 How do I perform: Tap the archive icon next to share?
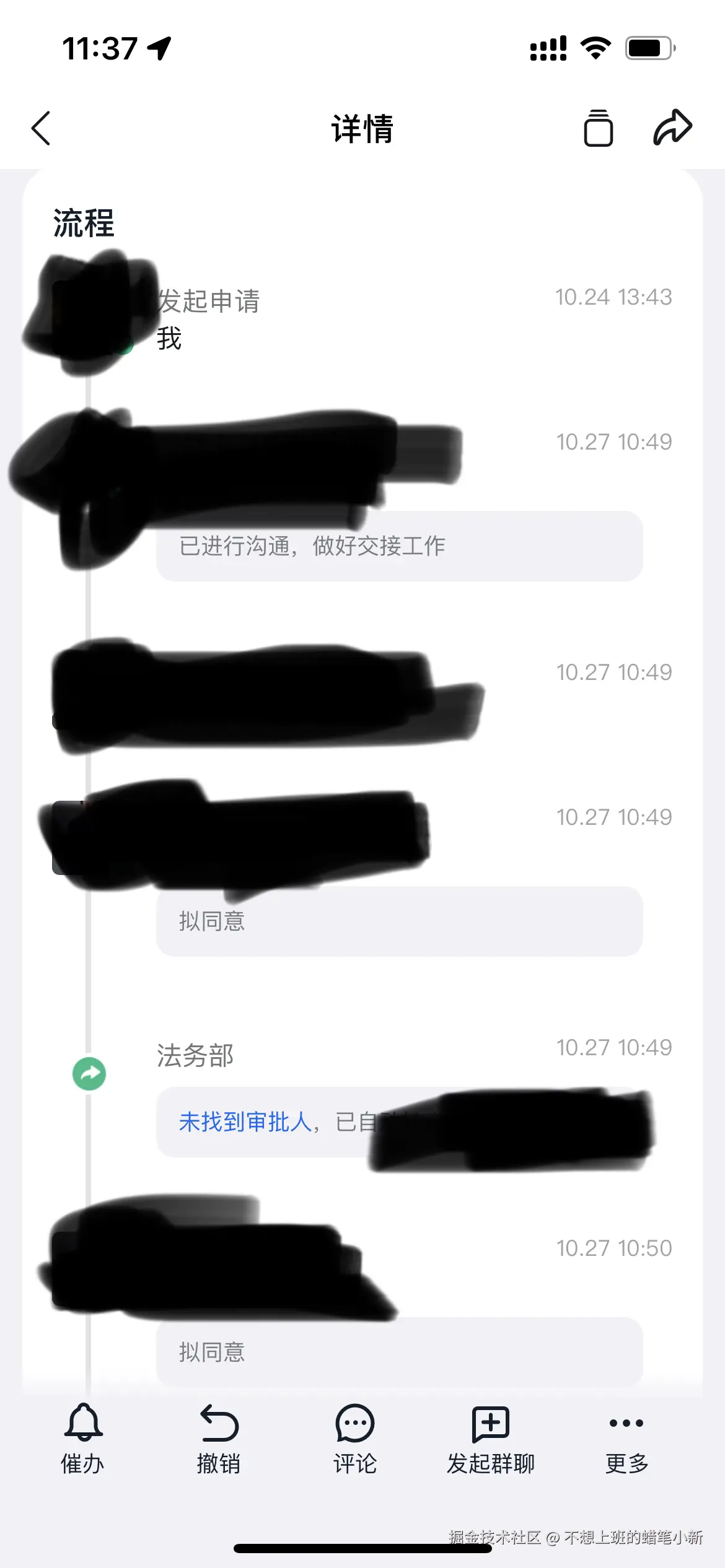[598, 128]
